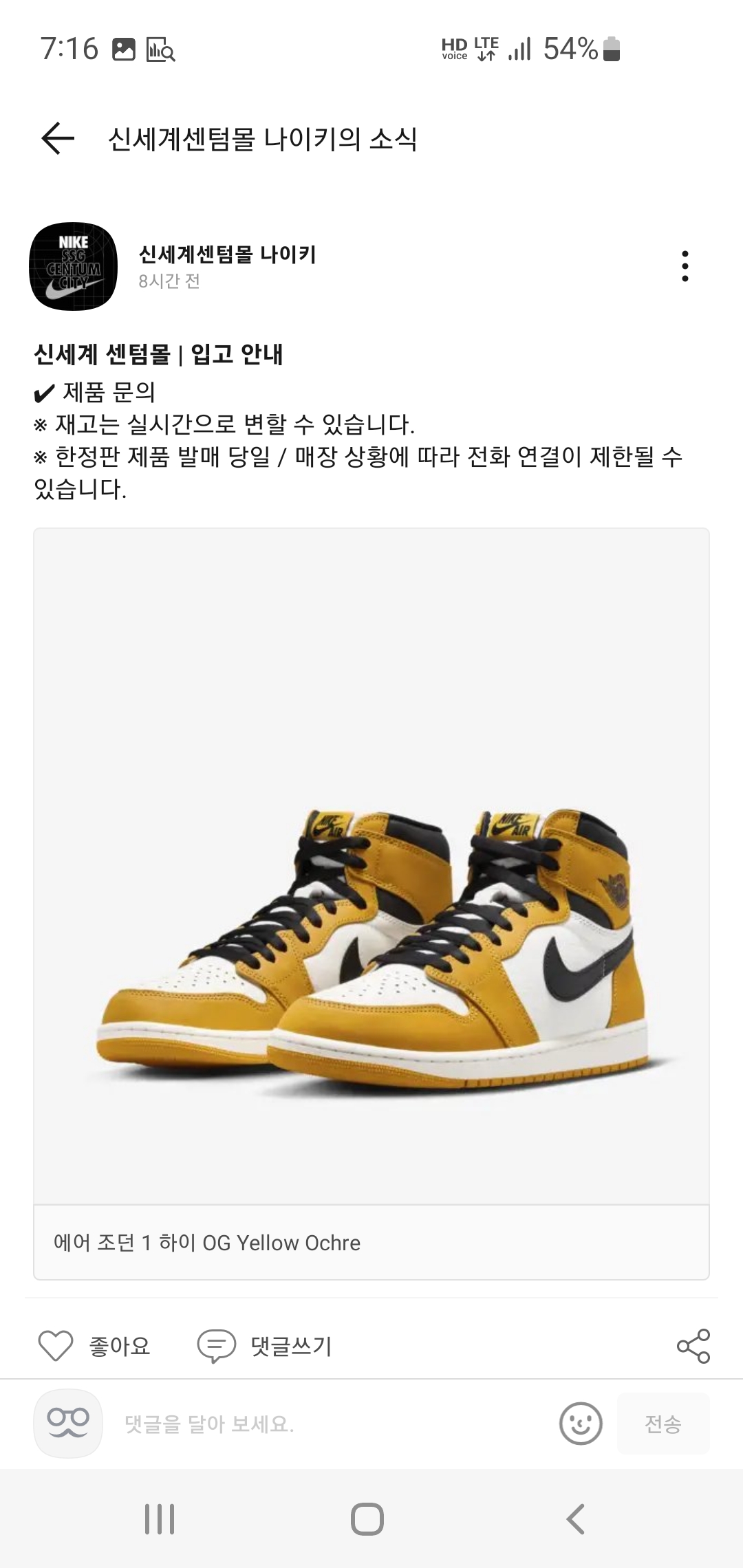This screenshot has height=1568, width=743.
Task: Open the Air Jordan 1 Yellow Ochre image
Action: click(x=371, y=867)
